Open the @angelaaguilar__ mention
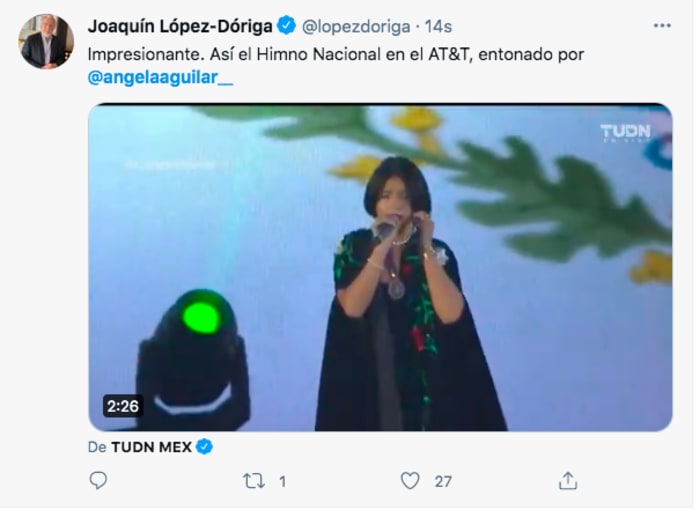Viewport: 700px width, 510px height. click(x=160, y=79)
